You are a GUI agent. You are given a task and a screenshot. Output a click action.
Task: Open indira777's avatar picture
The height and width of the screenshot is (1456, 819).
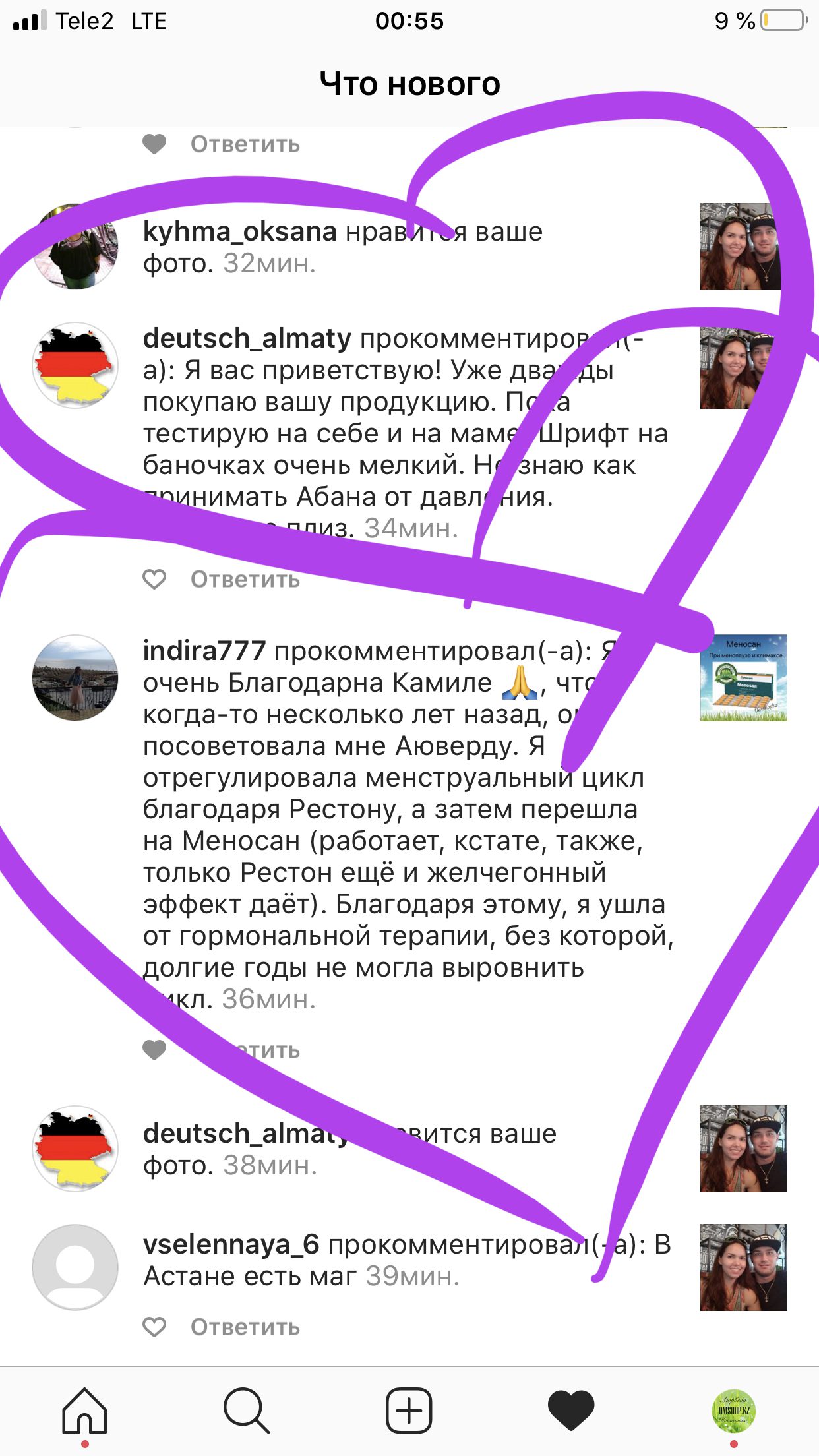click(75, 678)
